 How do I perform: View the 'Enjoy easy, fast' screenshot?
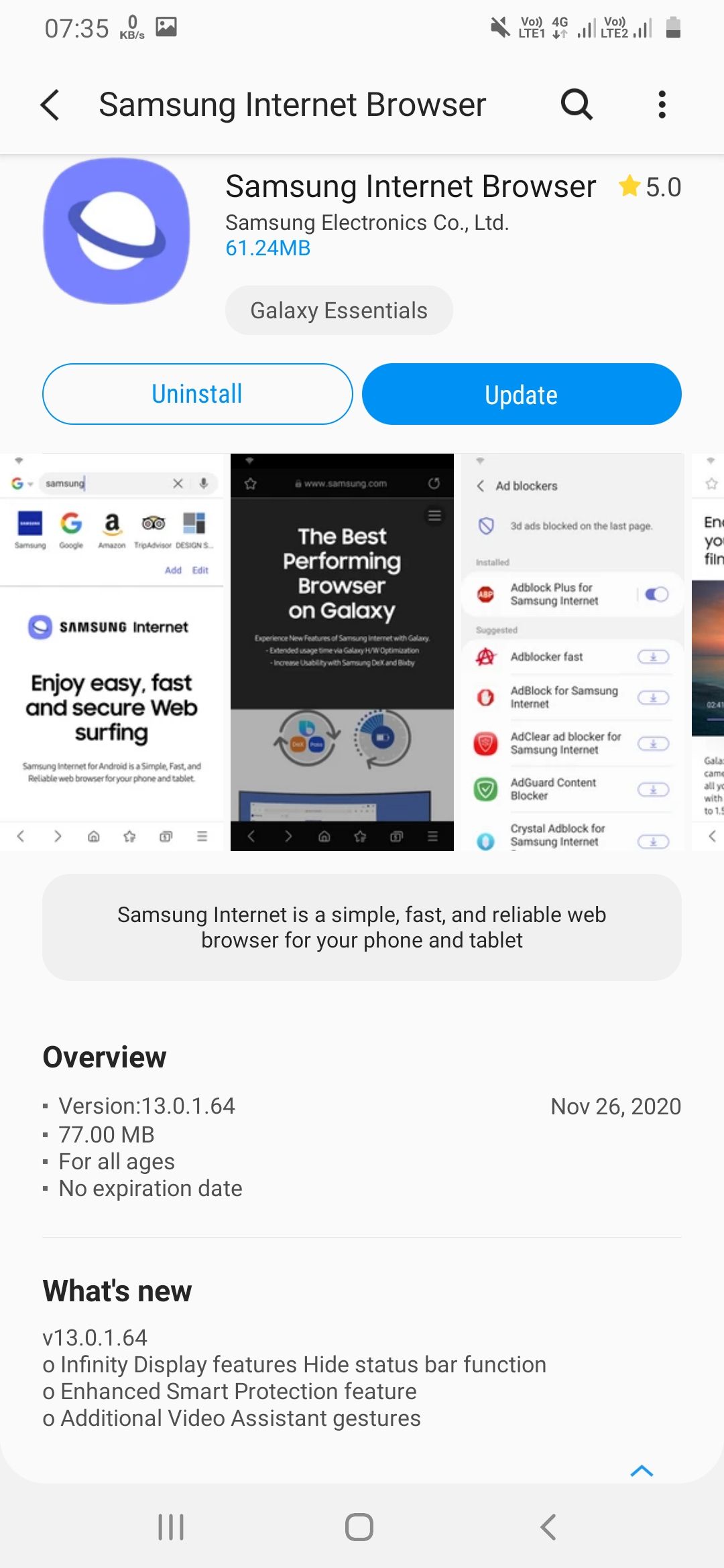tap(111, 652)
